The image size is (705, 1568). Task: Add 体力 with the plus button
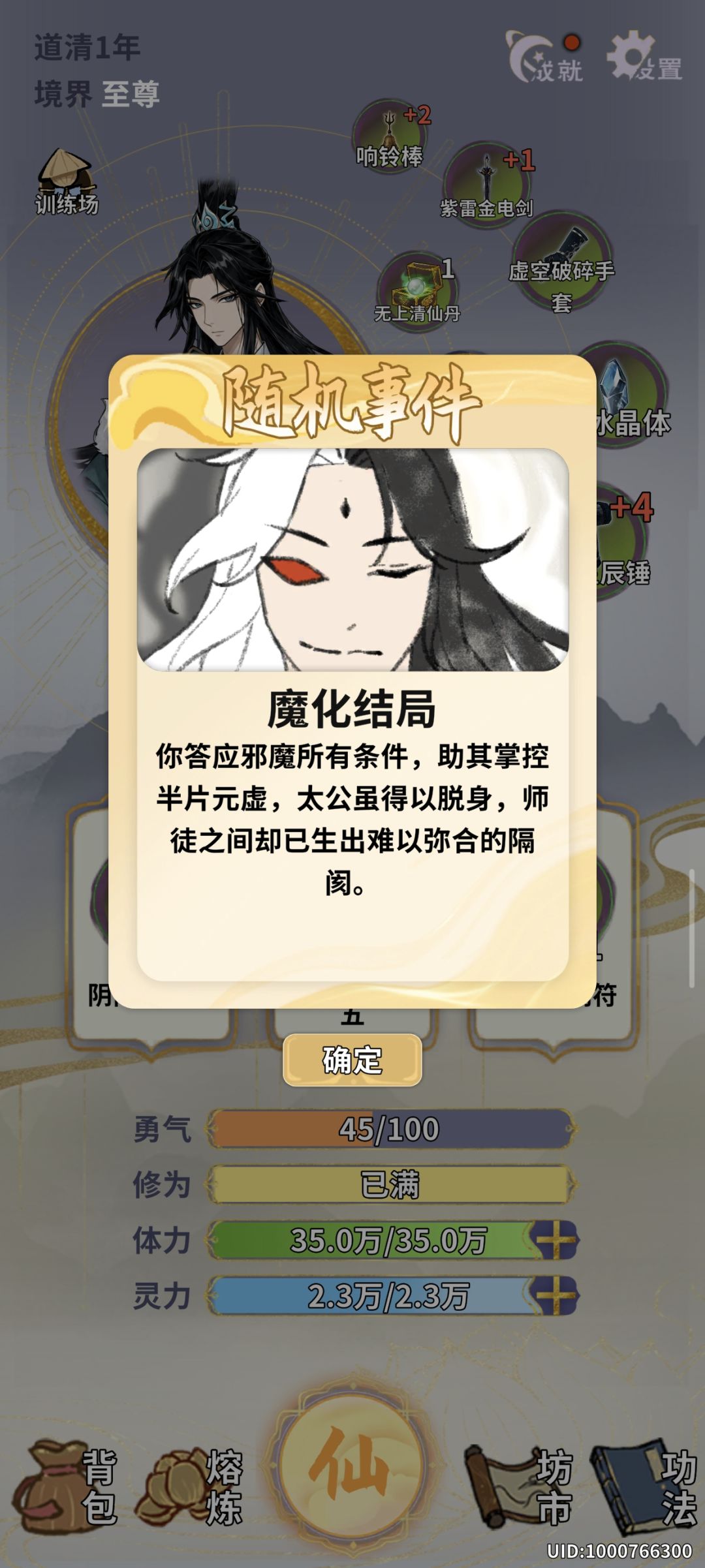click(555, 1240)
